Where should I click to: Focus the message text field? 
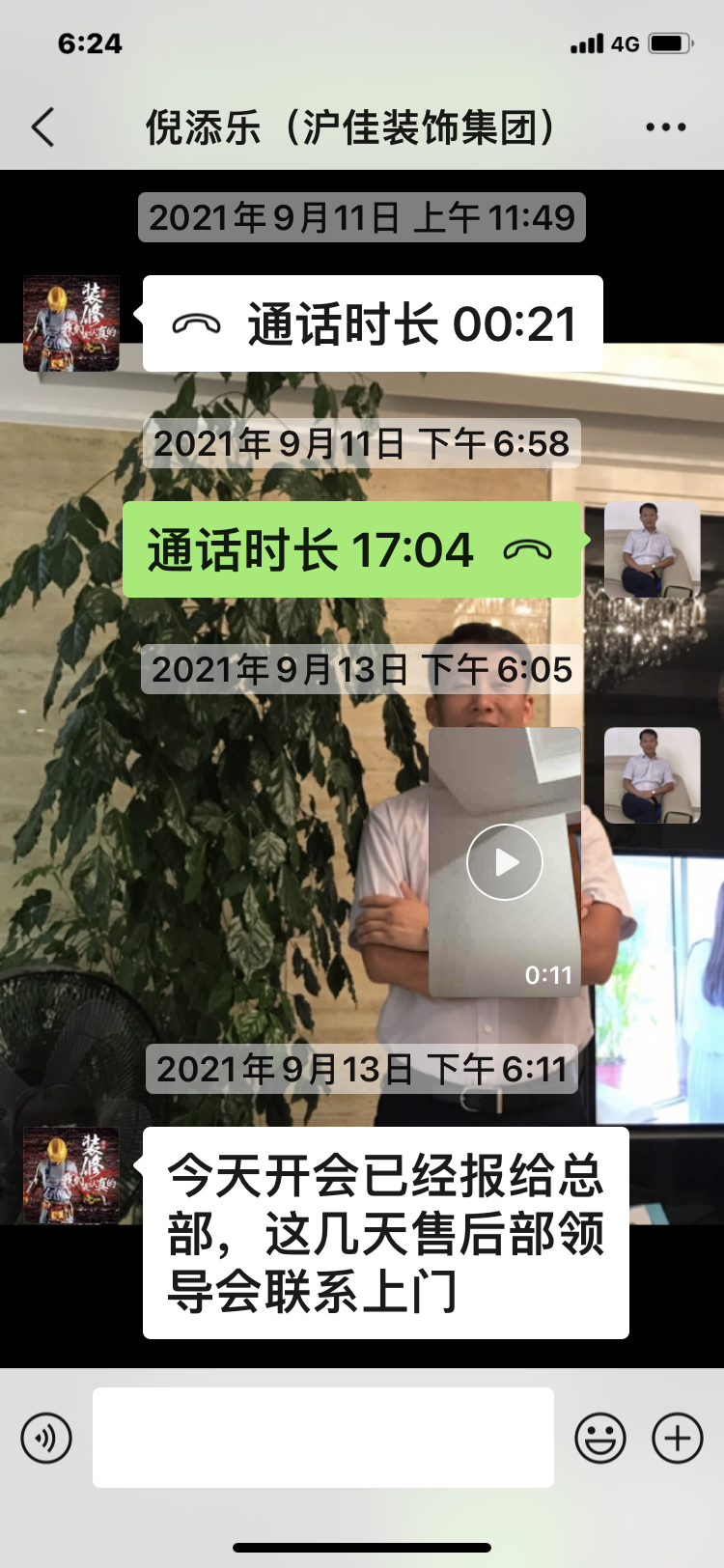[322, 1438]
